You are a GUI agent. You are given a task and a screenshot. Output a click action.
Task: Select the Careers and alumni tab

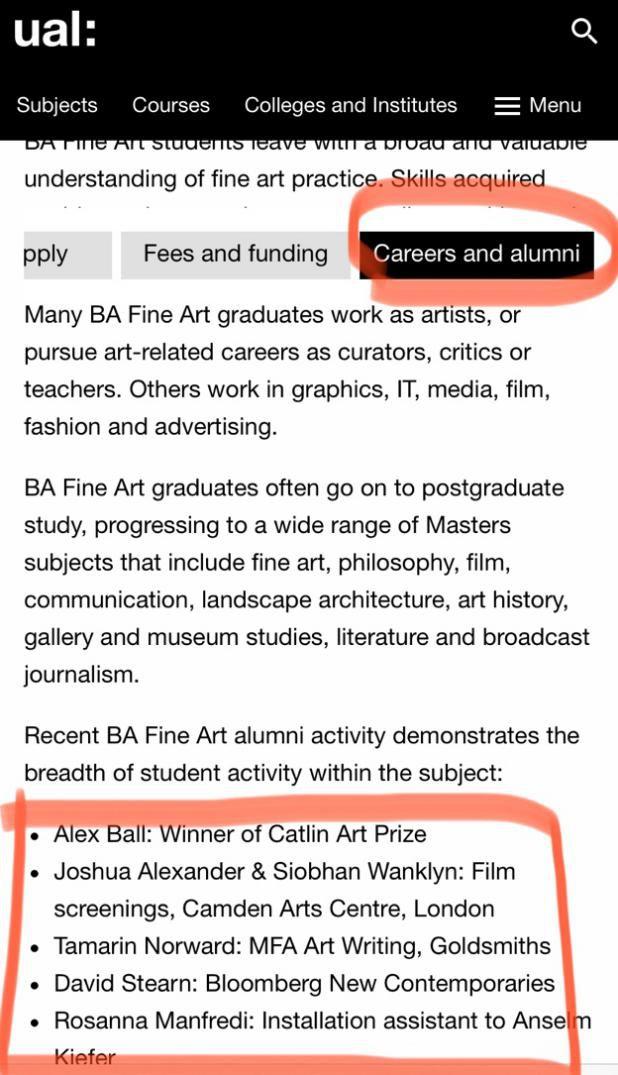tap(477, 254)
